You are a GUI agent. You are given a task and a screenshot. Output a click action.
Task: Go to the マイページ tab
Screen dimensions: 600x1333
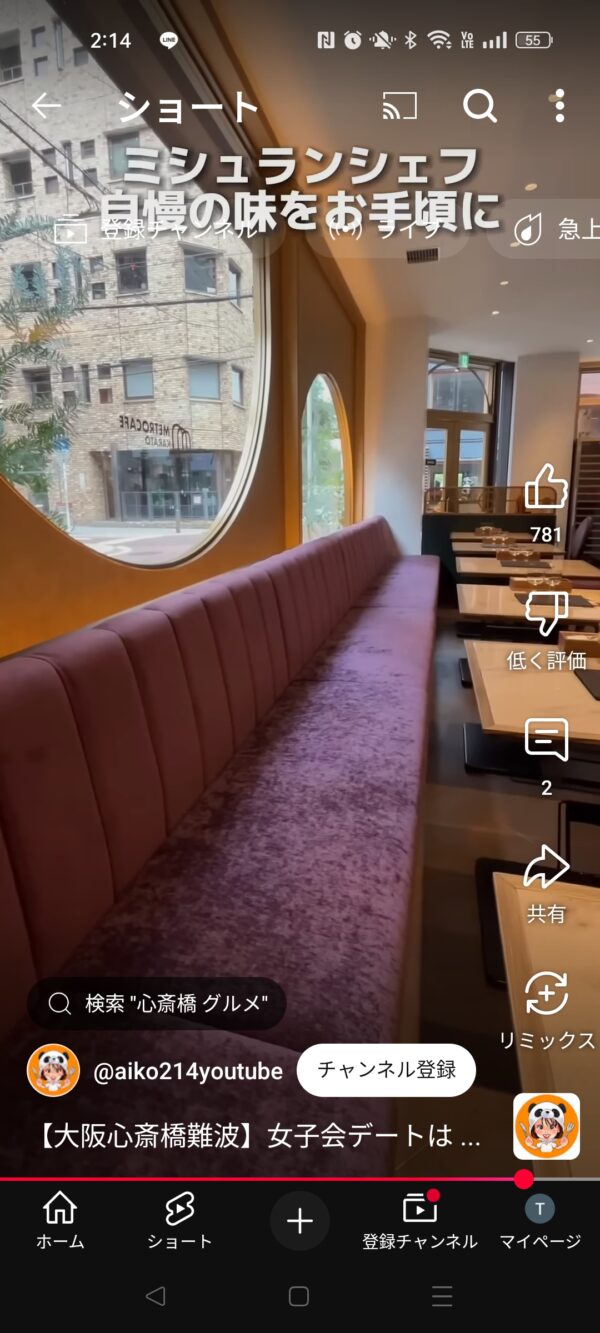(x=540, y=1220)
